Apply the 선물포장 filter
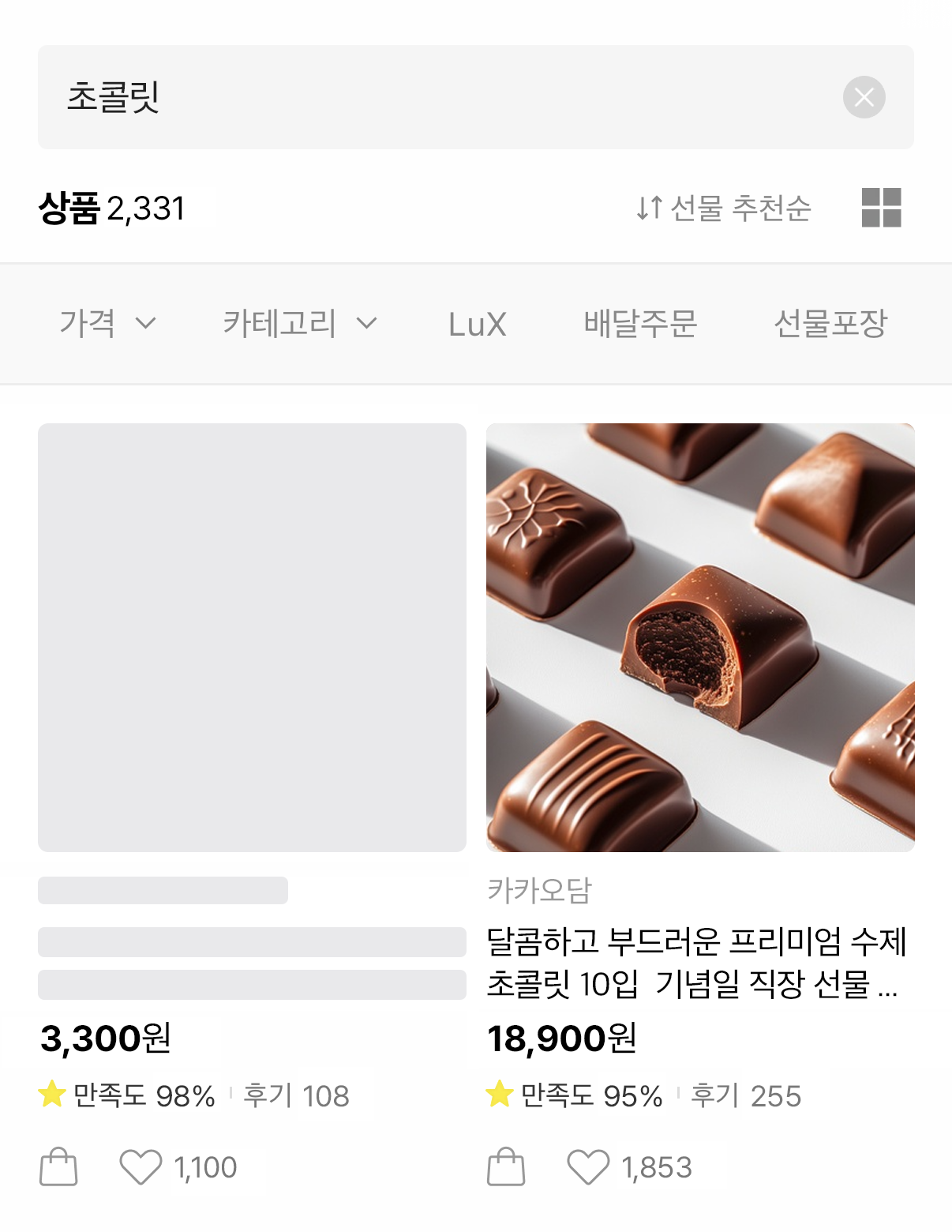 click(830, 324)
